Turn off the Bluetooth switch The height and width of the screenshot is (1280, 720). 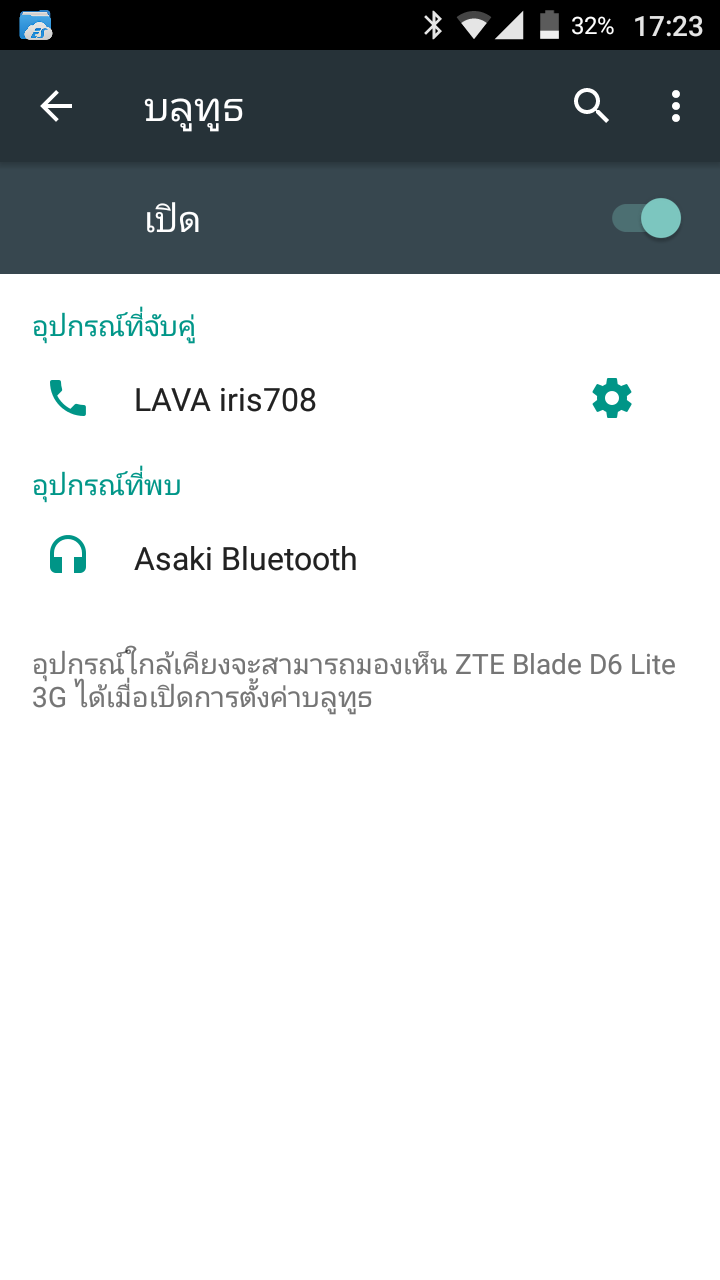point(647,218)
